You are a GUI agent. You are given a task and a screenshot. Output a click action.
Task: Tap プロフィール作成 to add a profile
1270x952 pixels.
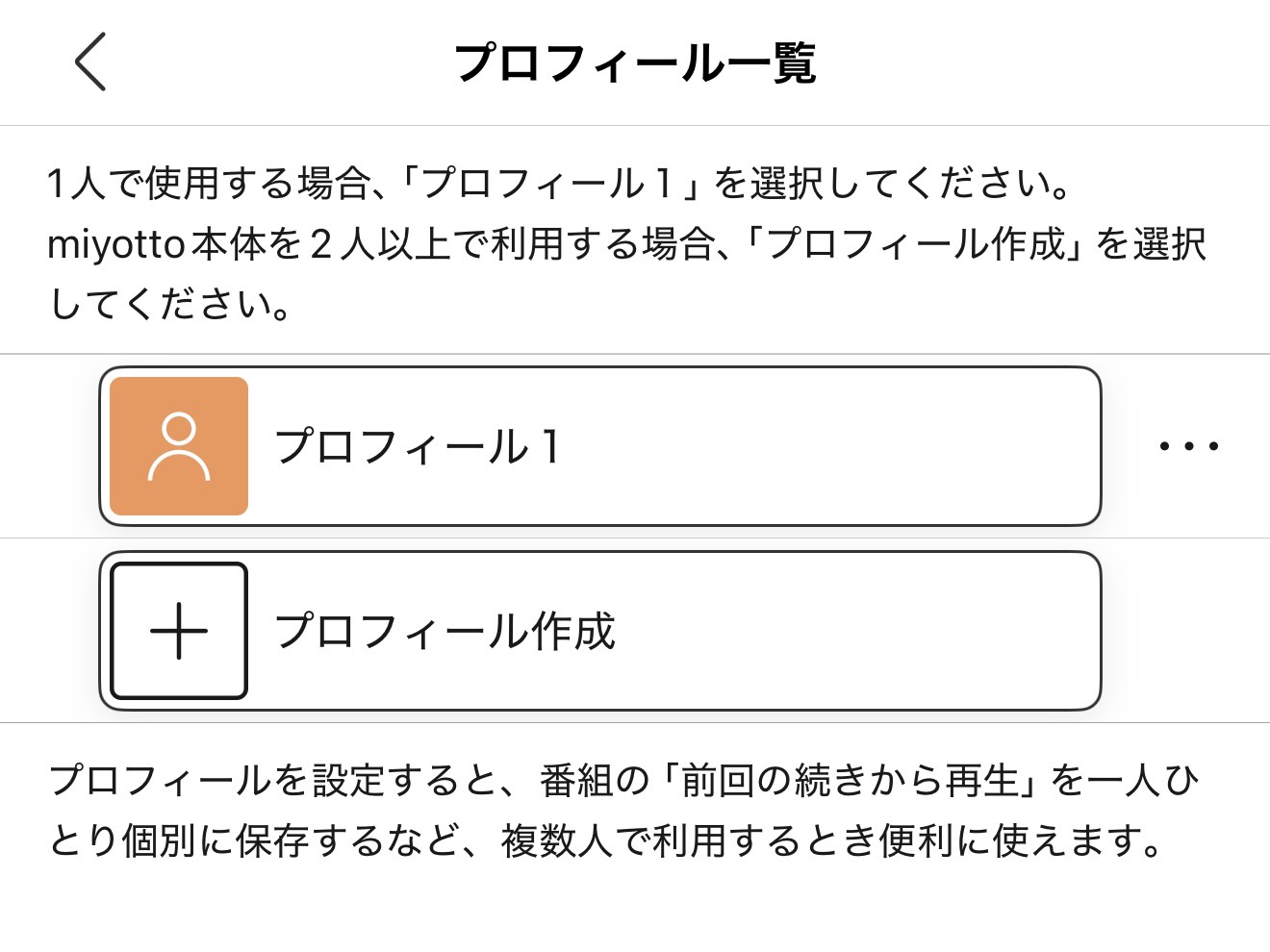[598, 631]
